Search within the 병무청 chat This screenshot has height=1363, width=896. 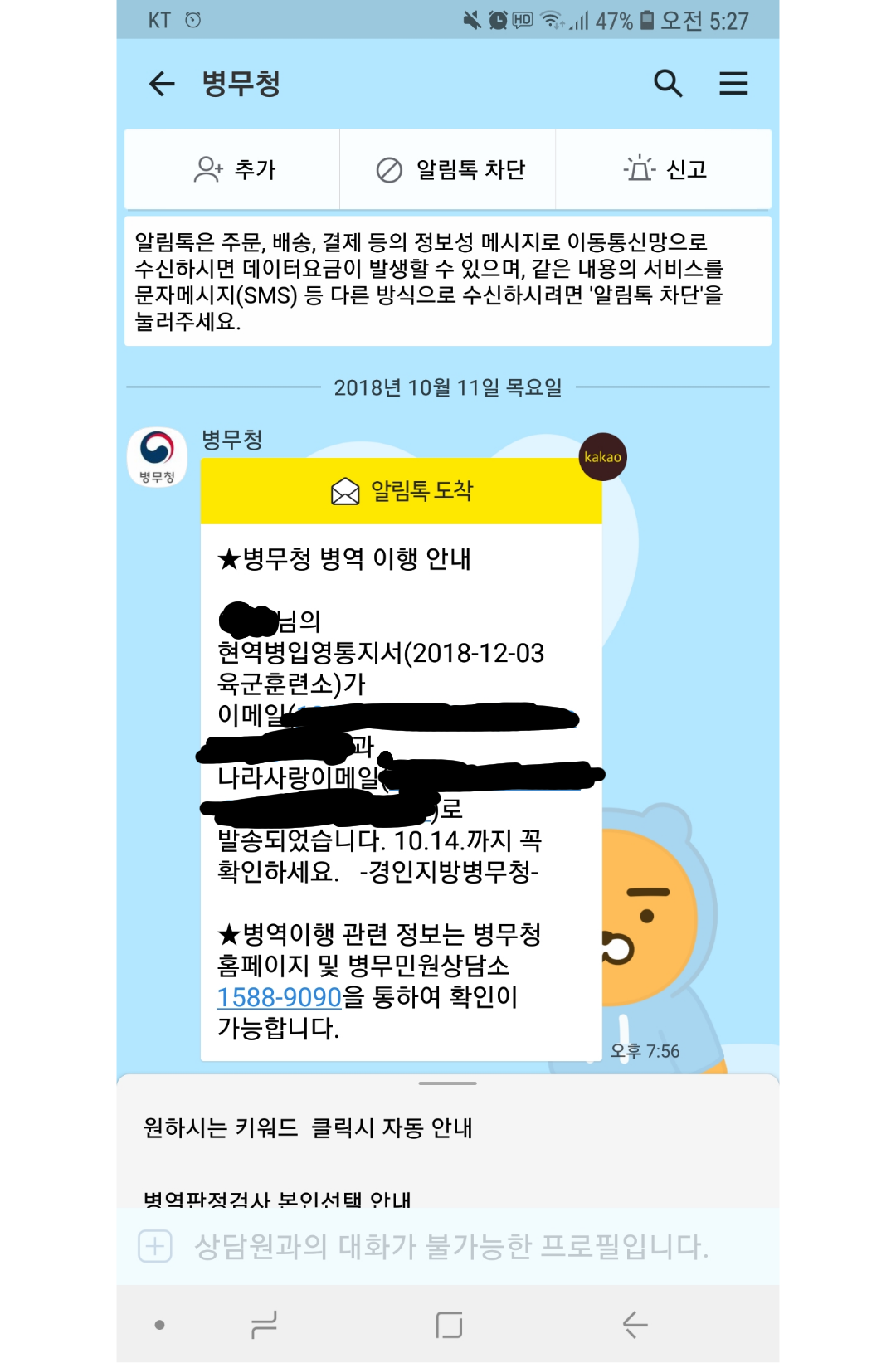668,84
